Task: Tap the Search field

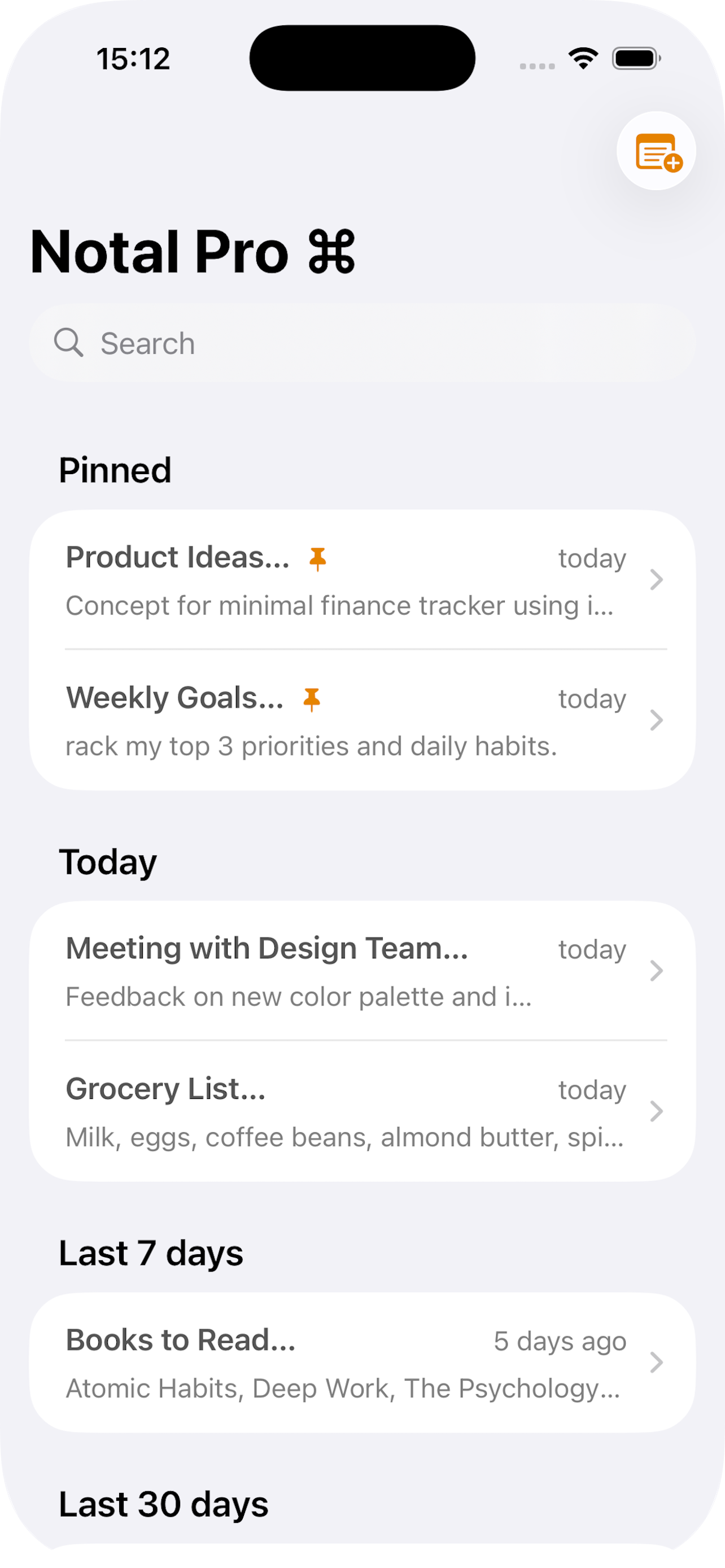Action: click(361, 343)
